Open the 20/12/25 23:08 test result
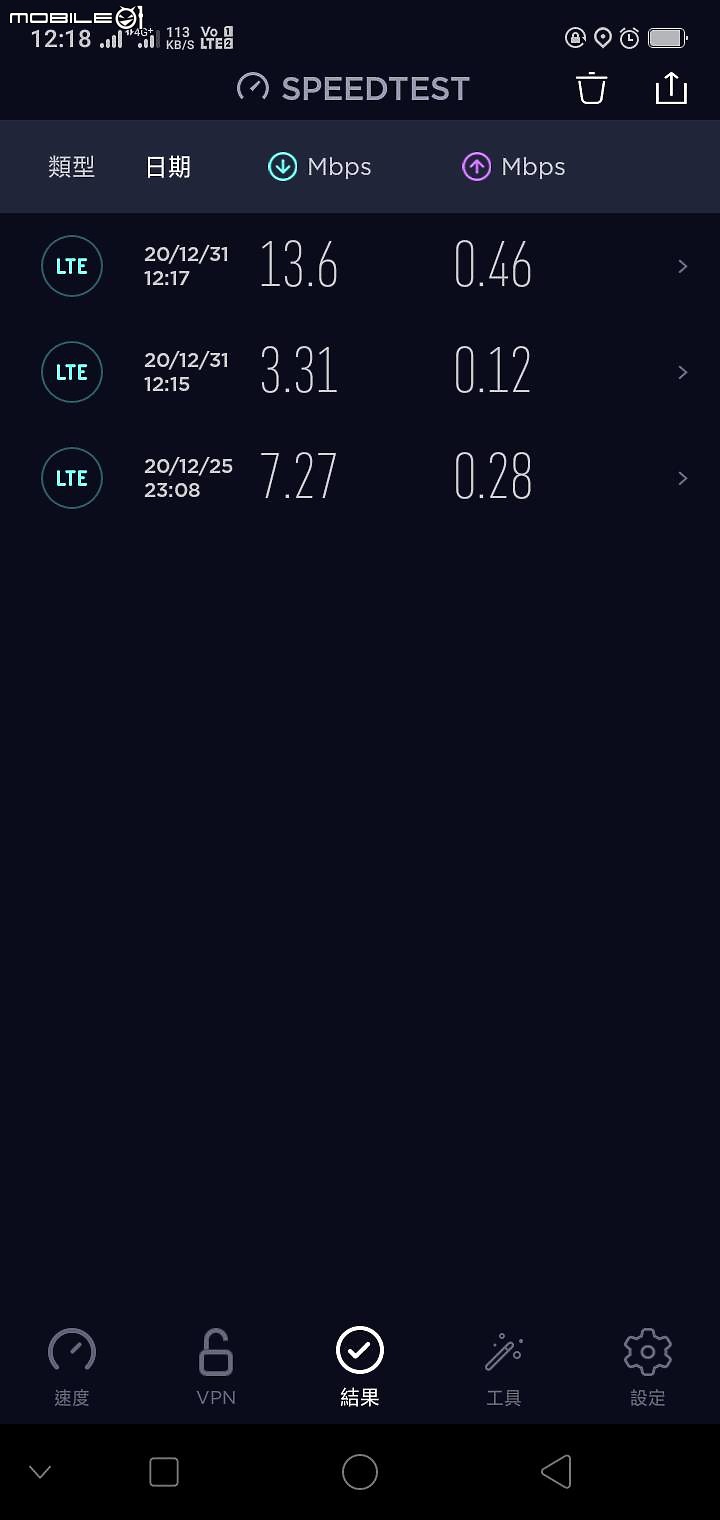The height and width of the screenshot is (1520, 720). (360, 478)
